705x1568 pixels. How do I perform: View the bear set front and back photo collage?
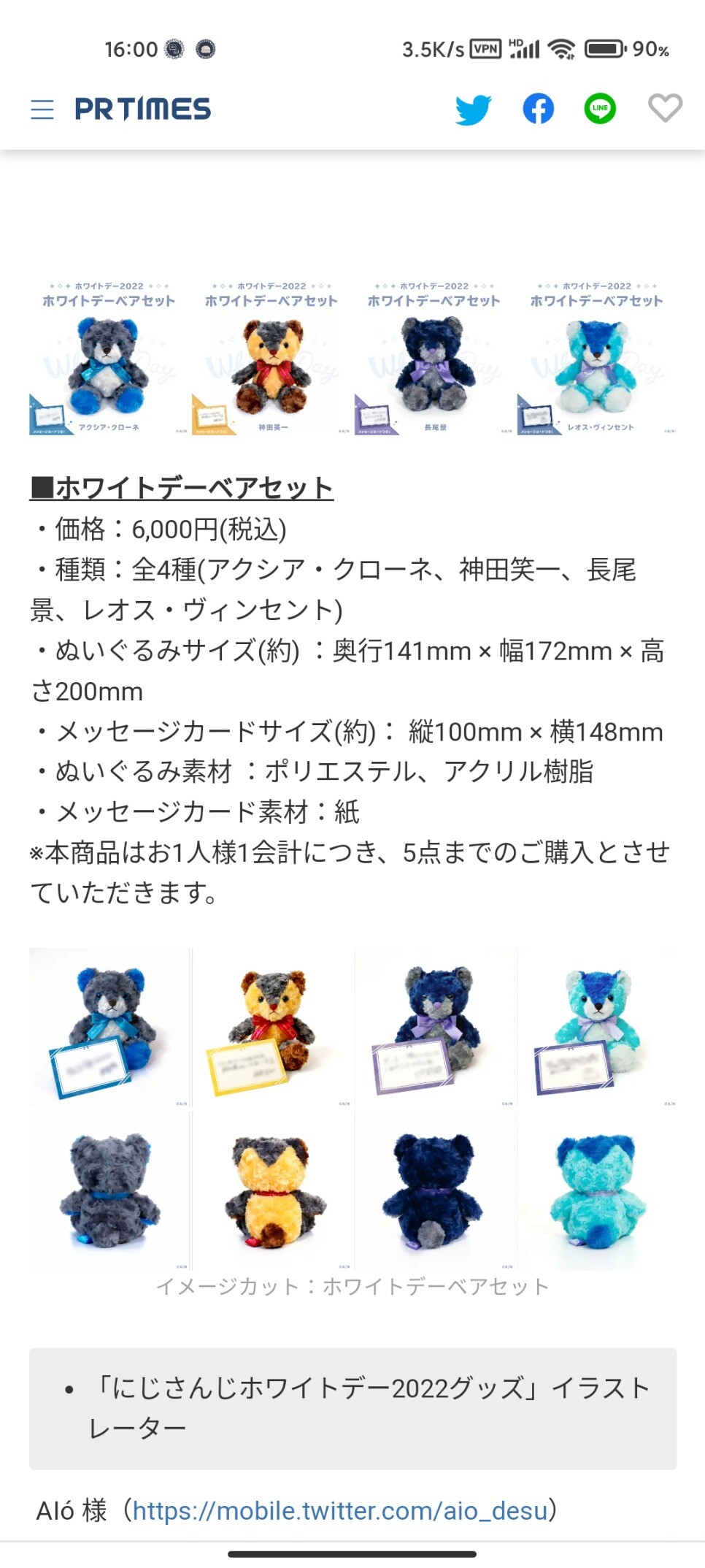[x=352, y=1109]
